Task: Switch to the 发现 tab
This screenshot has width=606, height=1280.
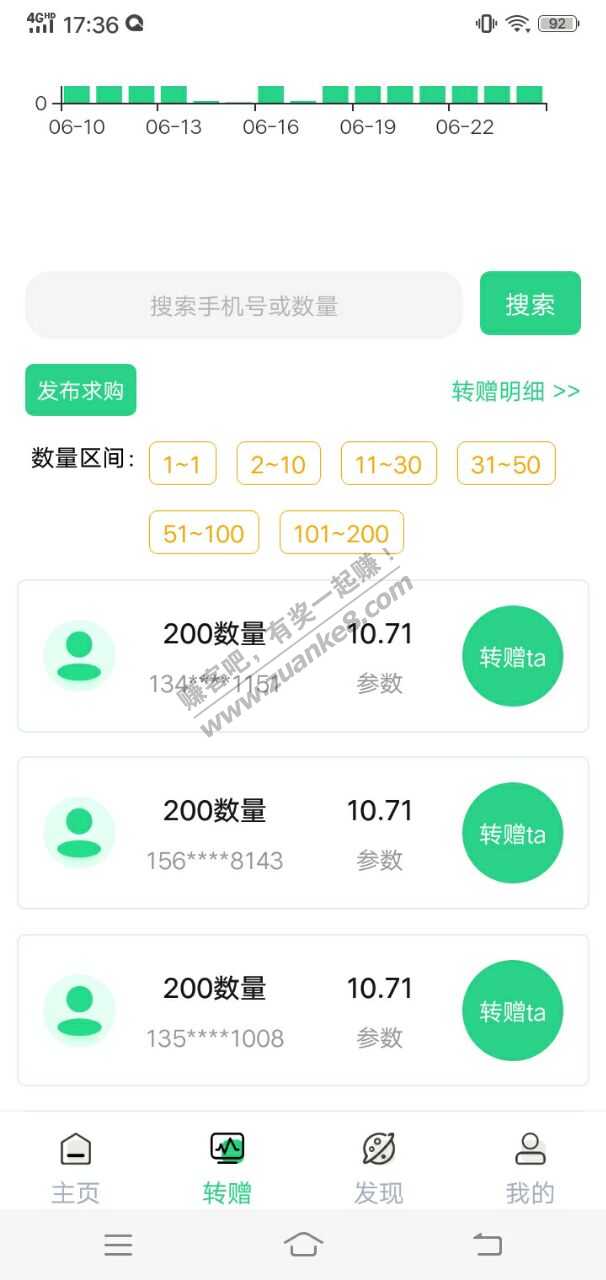Action: tap(379, 1168)
